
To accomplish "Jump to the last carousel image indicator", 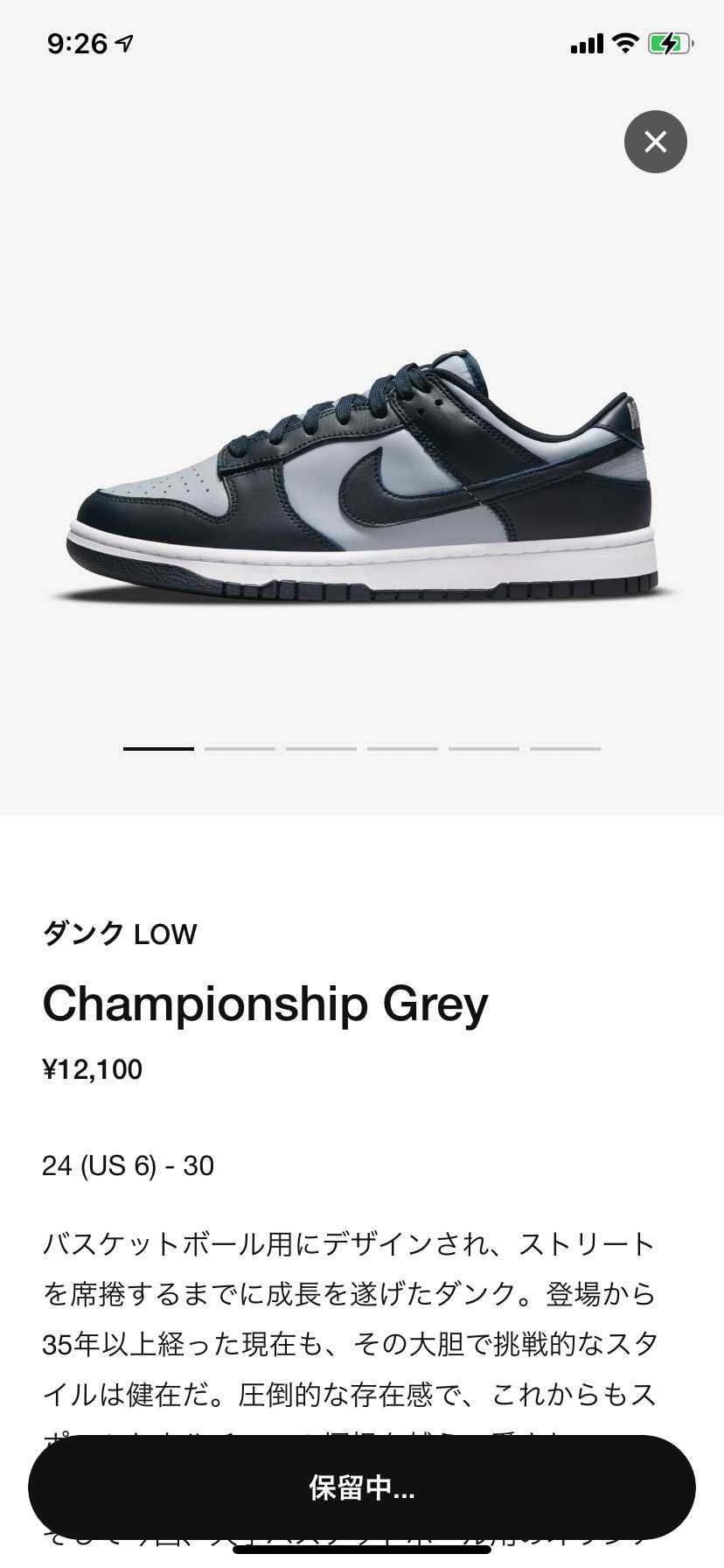I will pyautogui.click(x=565, y=749).
